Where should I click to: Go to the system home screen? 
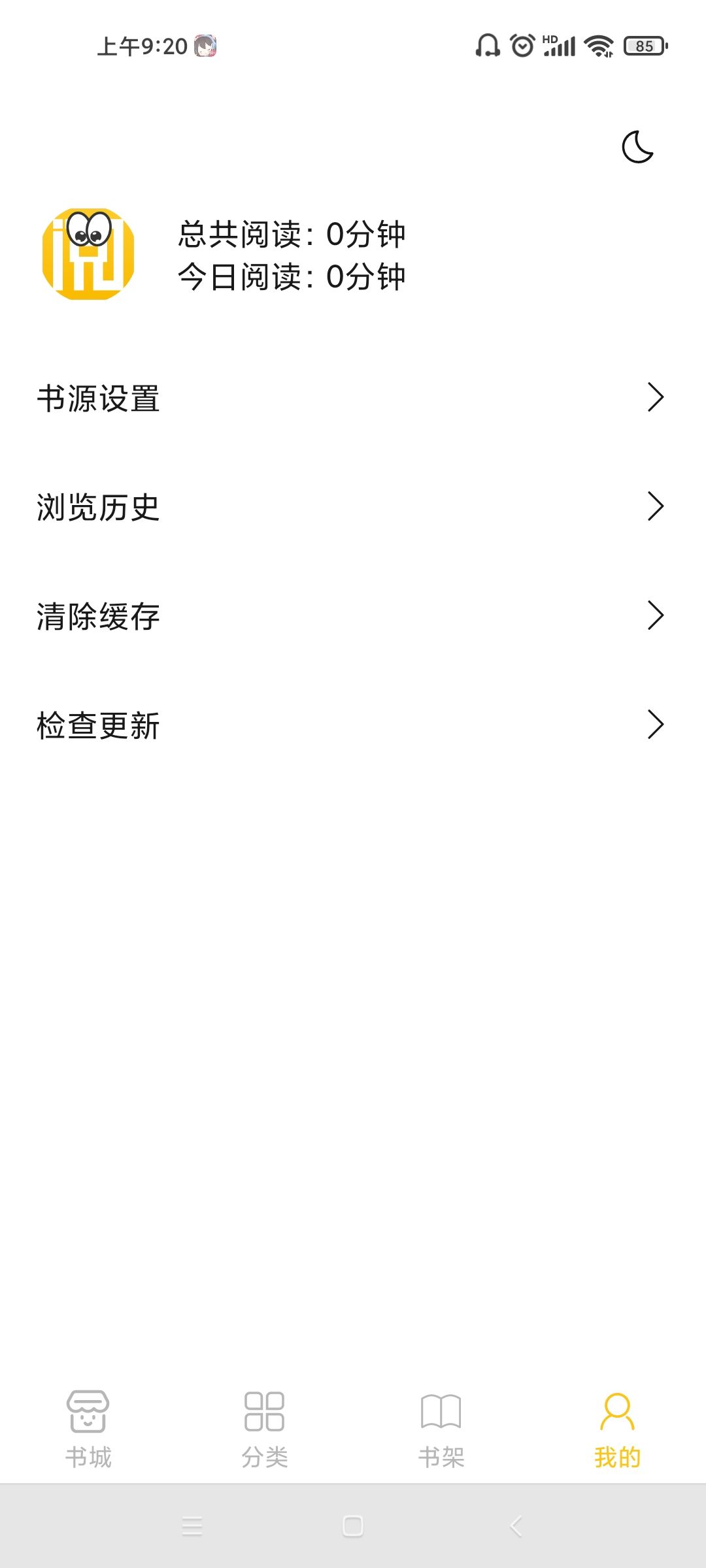tap(353, 1526)
